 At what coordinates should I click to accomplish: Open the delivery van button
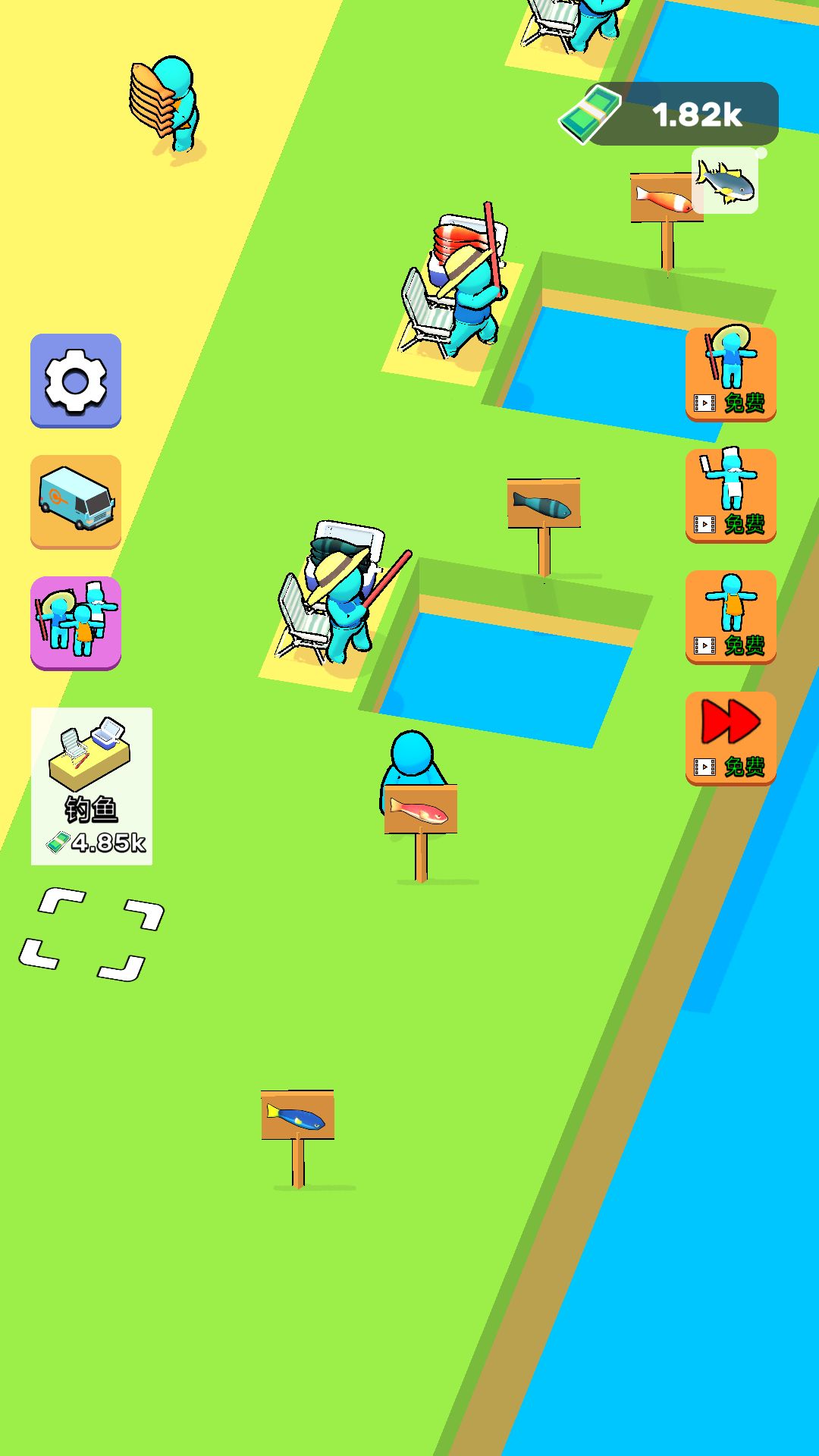[76, 501]
